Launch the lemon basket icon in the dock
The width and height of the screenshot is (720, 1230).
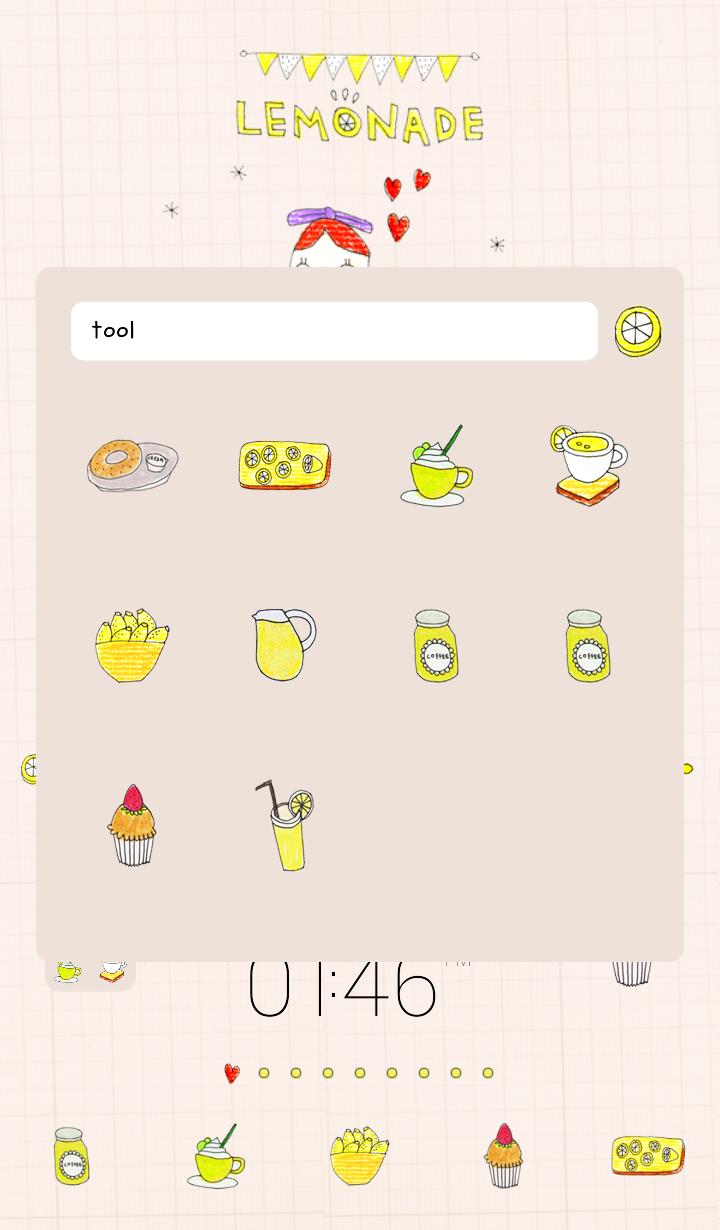pyautogui.click(x=359, y=1156)
